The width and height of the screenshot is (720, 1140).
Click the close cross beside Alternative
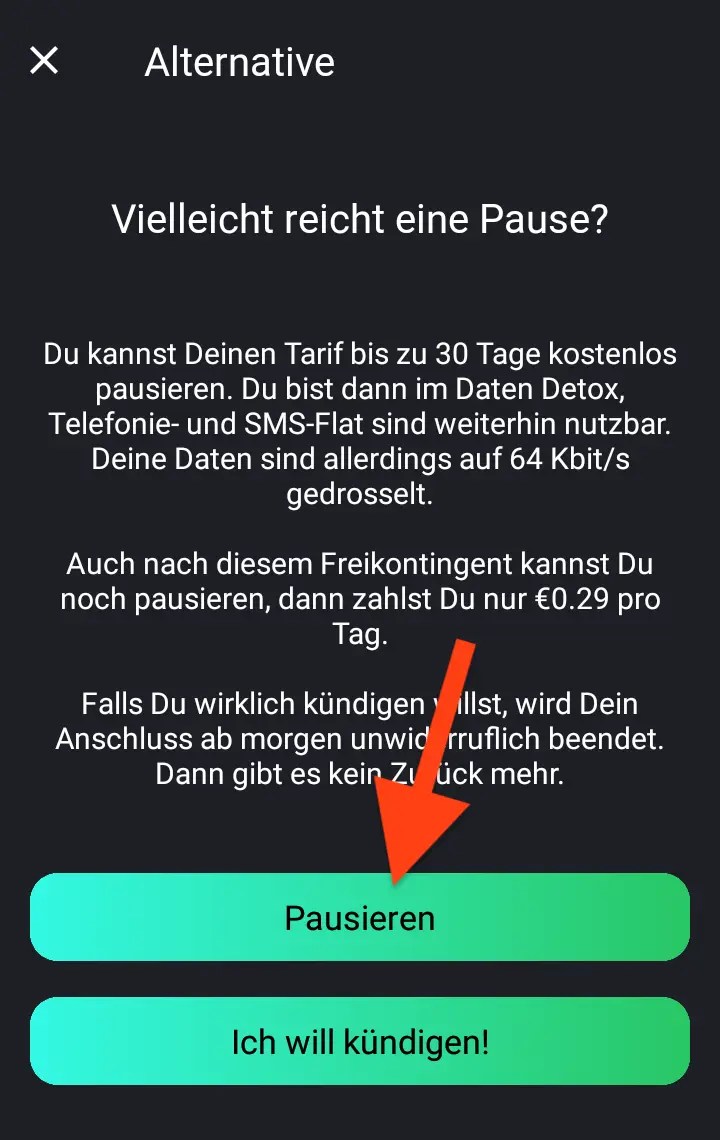click(x=44, y=60)
